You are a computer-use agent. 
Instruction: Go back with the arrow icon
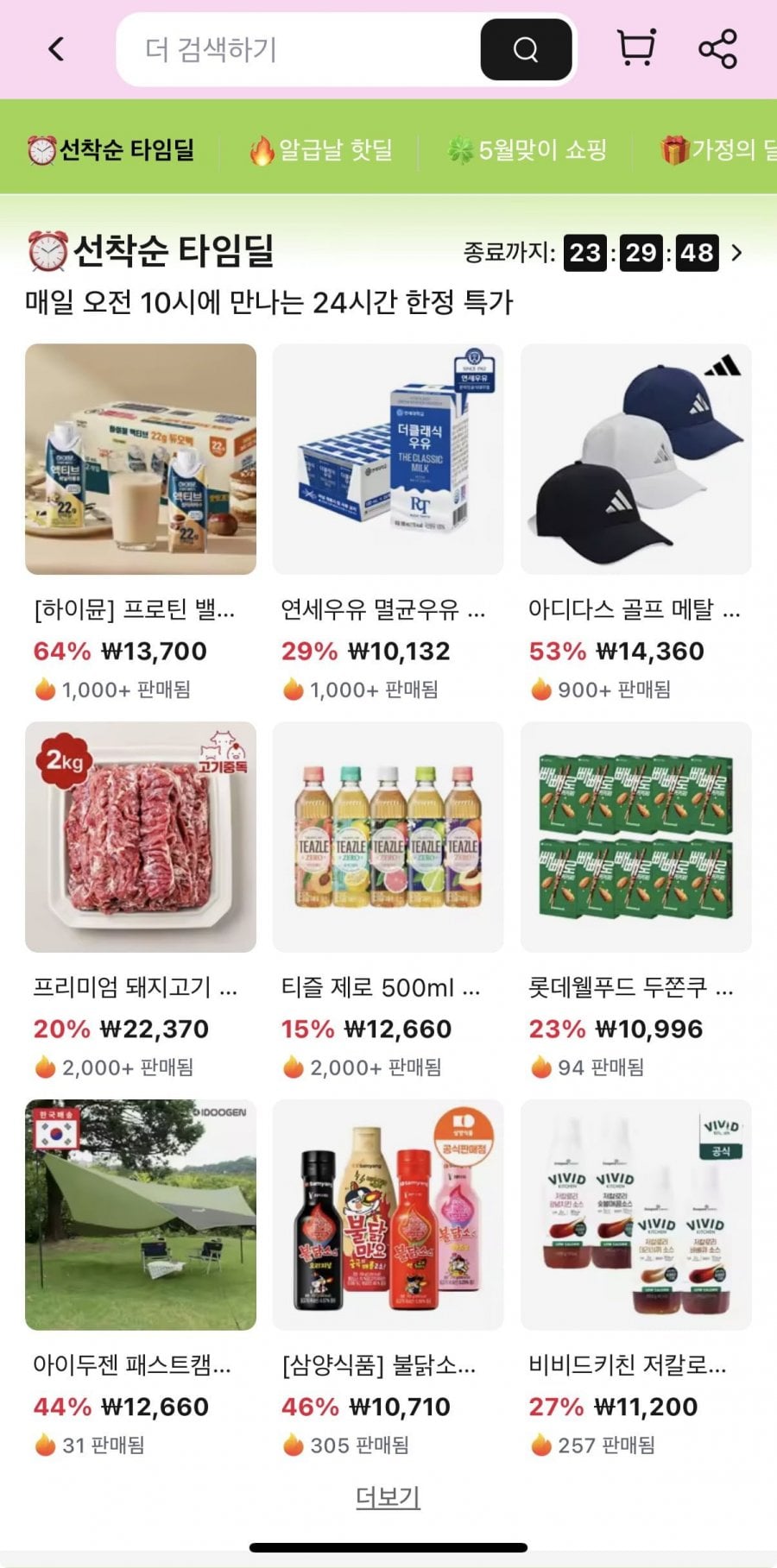click(x=56, y=49)
